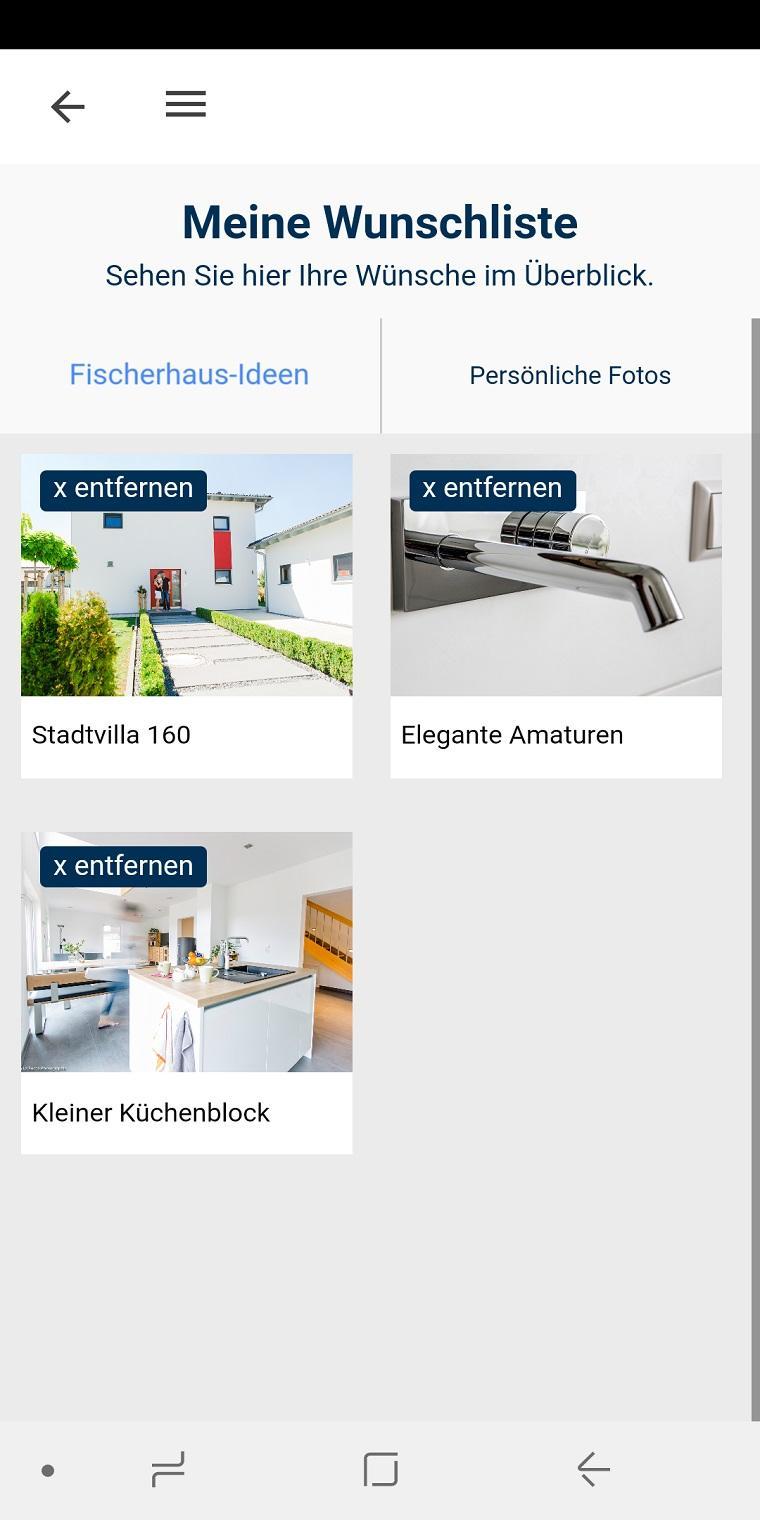Open the hamburger navigation menu
The height and width of the screenshot is (1520, 760).
pos(185,103)
